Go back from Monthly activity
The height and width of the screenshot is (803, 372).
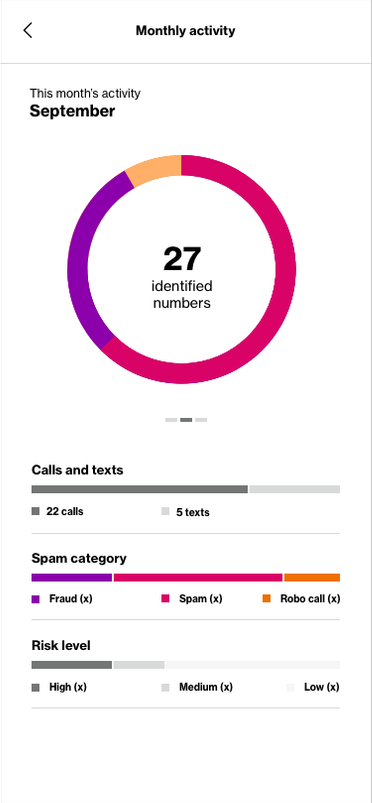[28, 30]
